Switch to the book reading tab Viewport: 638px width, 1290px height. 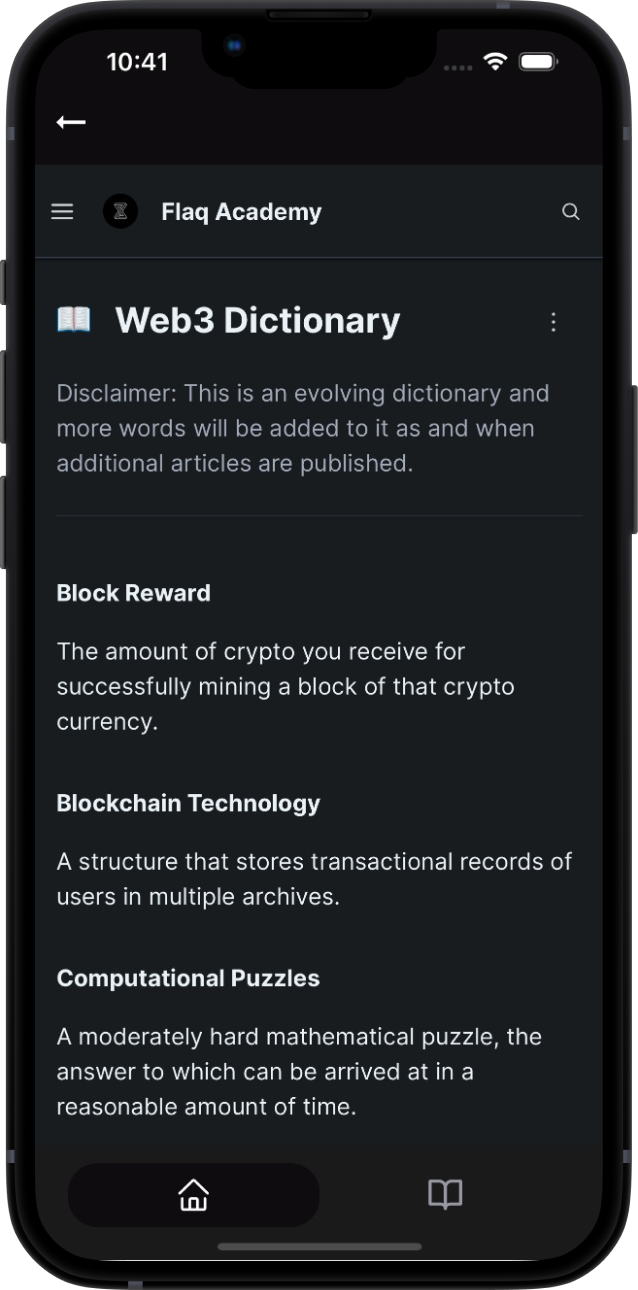click(445, 1194)
